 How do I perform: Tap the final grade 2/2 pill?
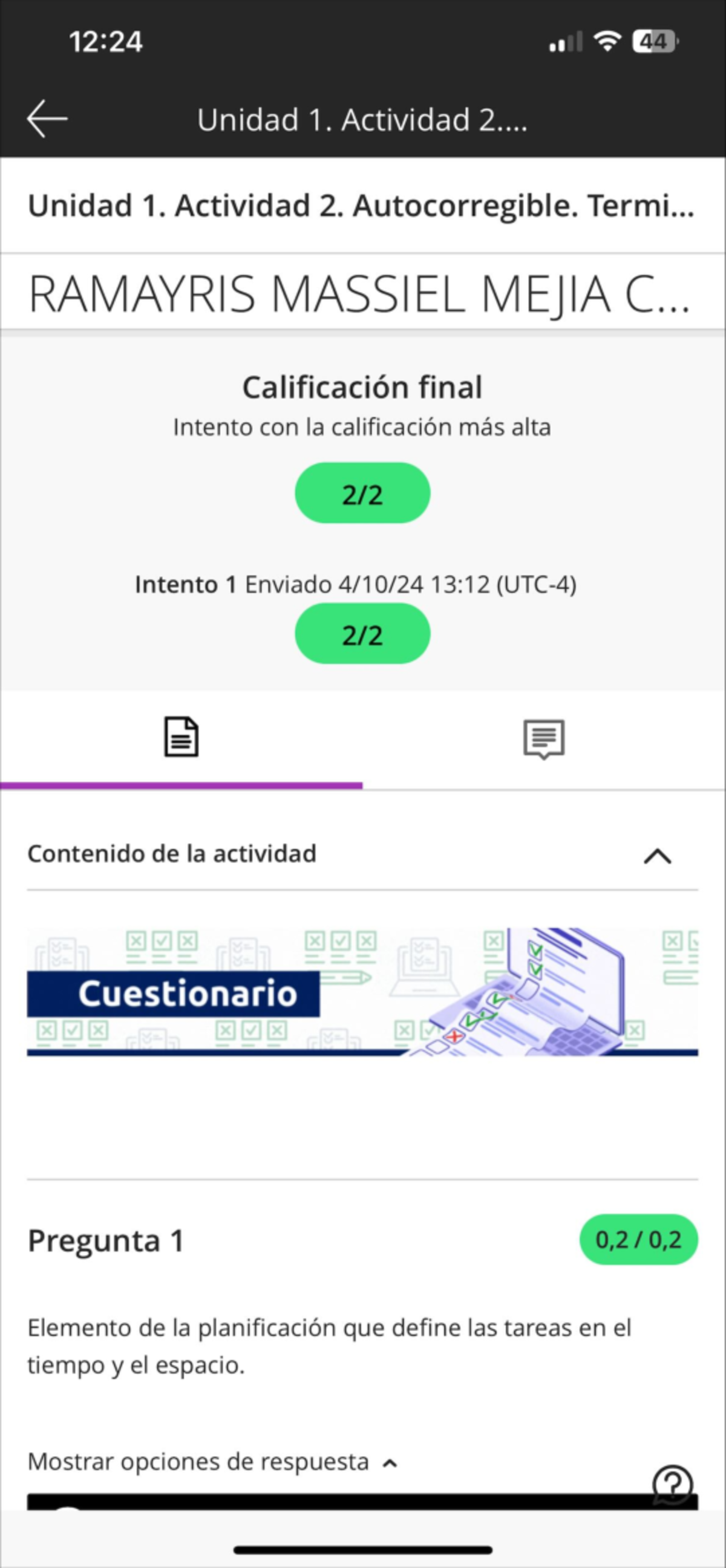coord(362,492)
